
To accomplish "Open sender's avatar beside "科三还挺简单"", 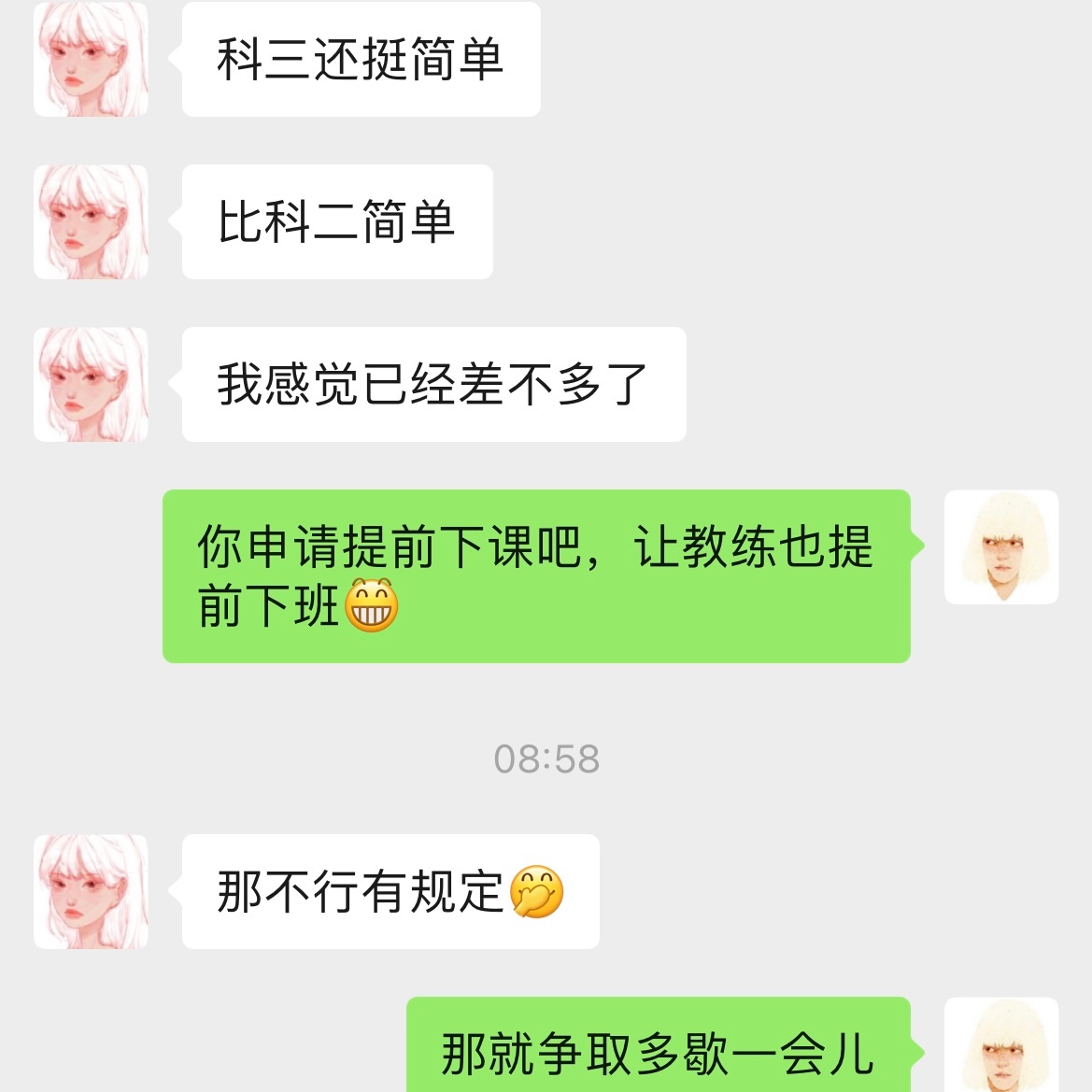I will click(91, 60).
